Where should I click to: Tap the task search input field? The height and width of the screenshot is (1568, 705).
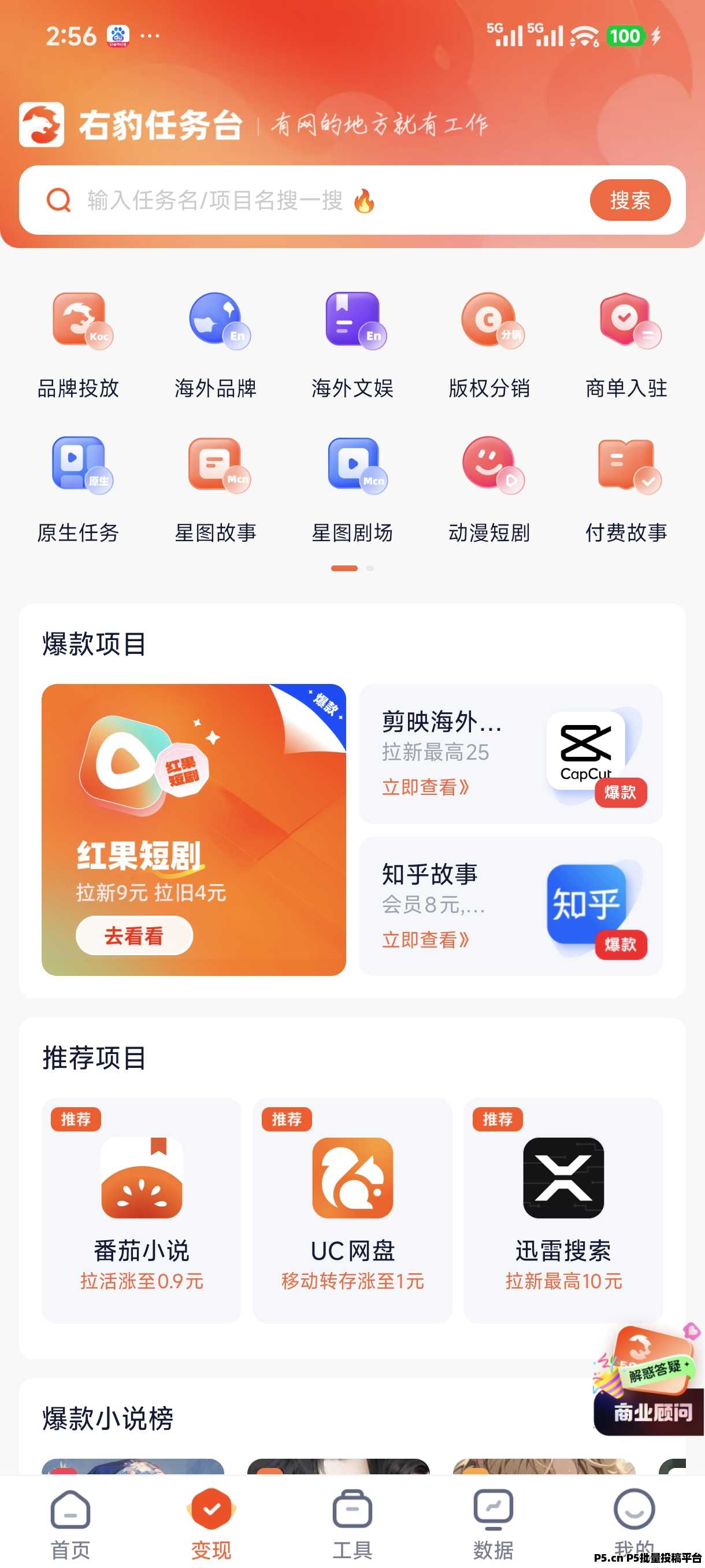[x=243, y=199]
